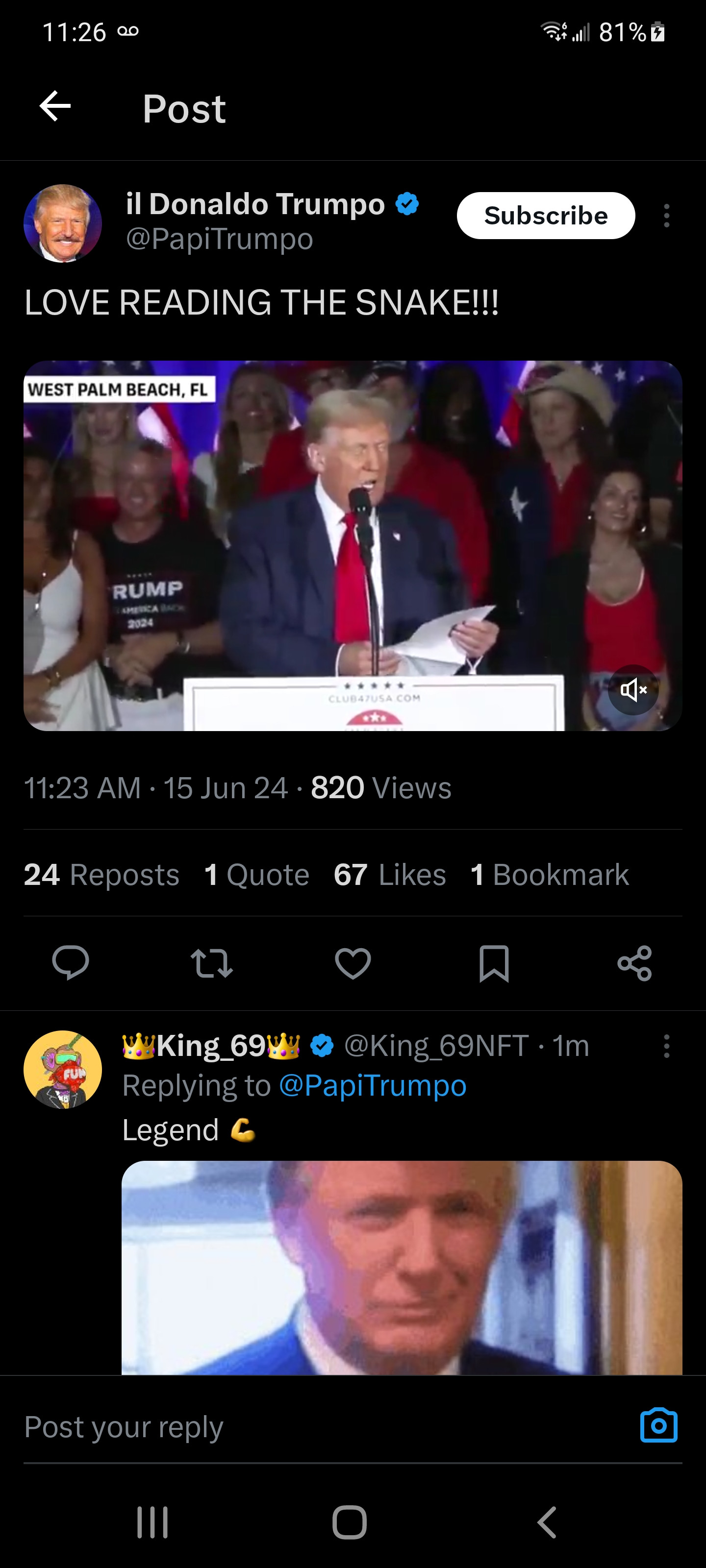Like the main post
Image resolution: width=706 pixels, height=1568 pixels.
coord(353,963)
